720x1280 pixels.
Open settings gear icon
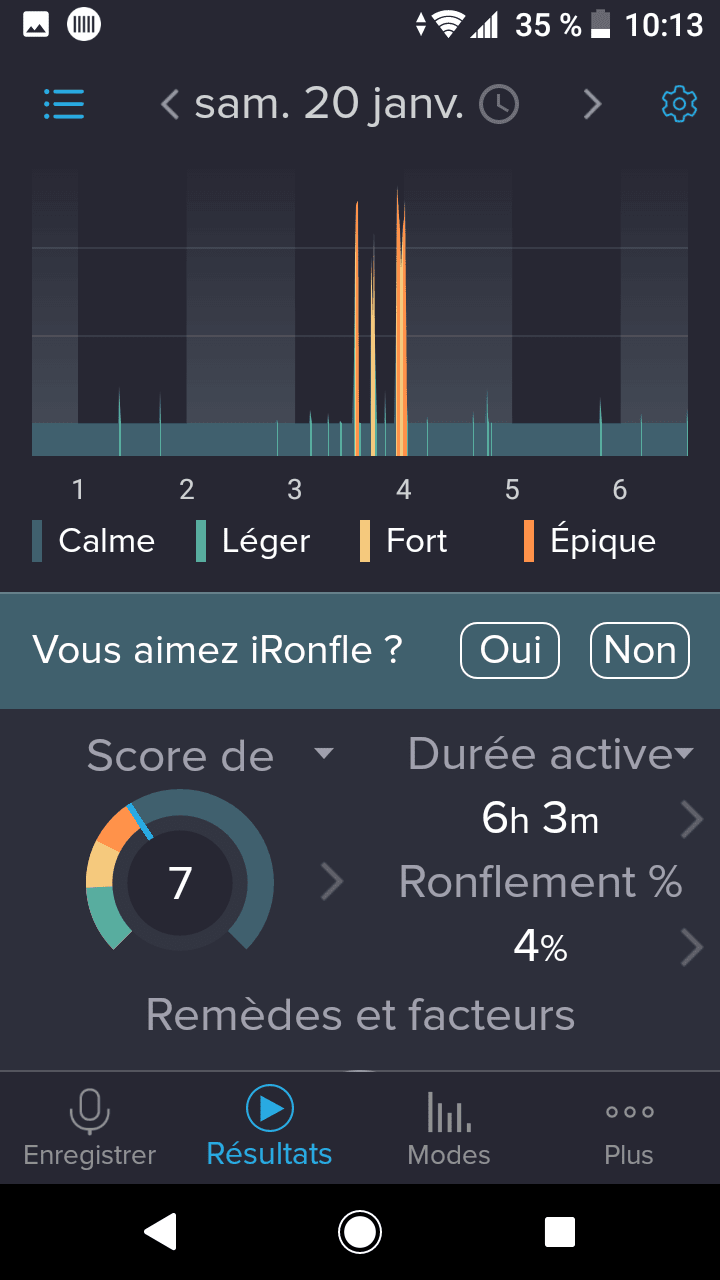tap(679, 104)
